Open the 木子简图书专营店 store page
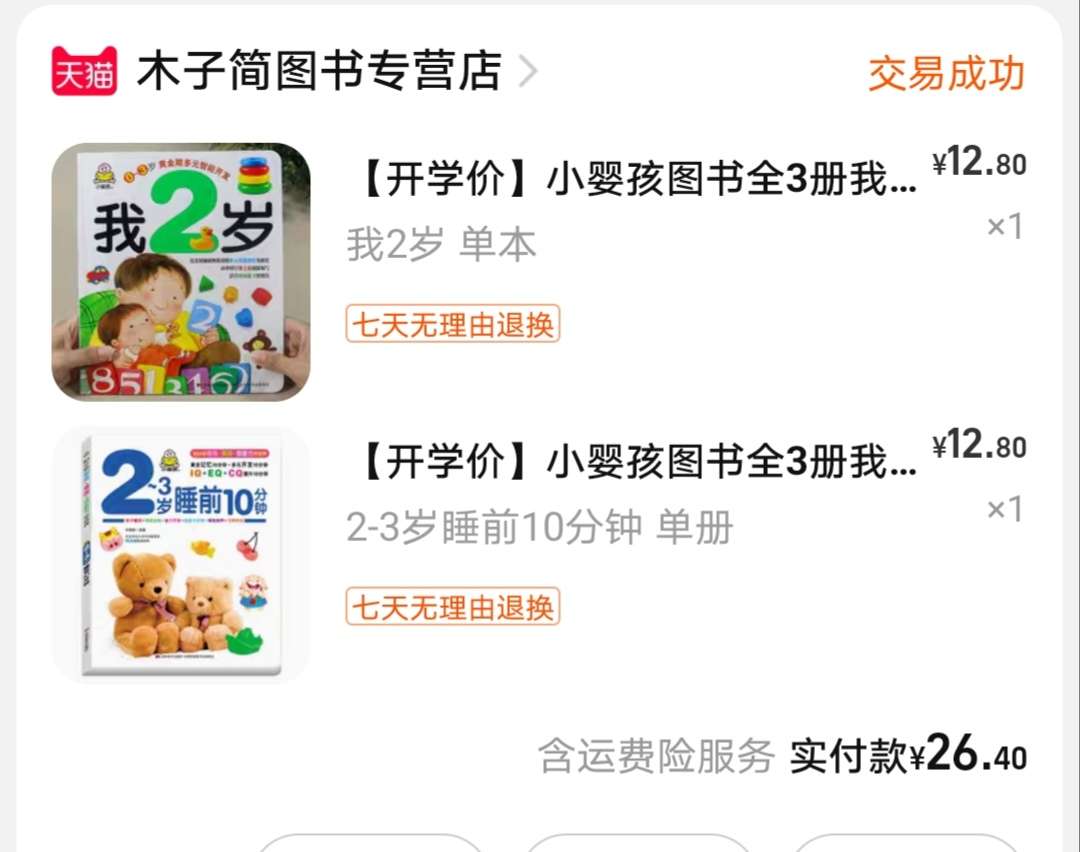Screen dimensions: 1080x852 point(318,72)
